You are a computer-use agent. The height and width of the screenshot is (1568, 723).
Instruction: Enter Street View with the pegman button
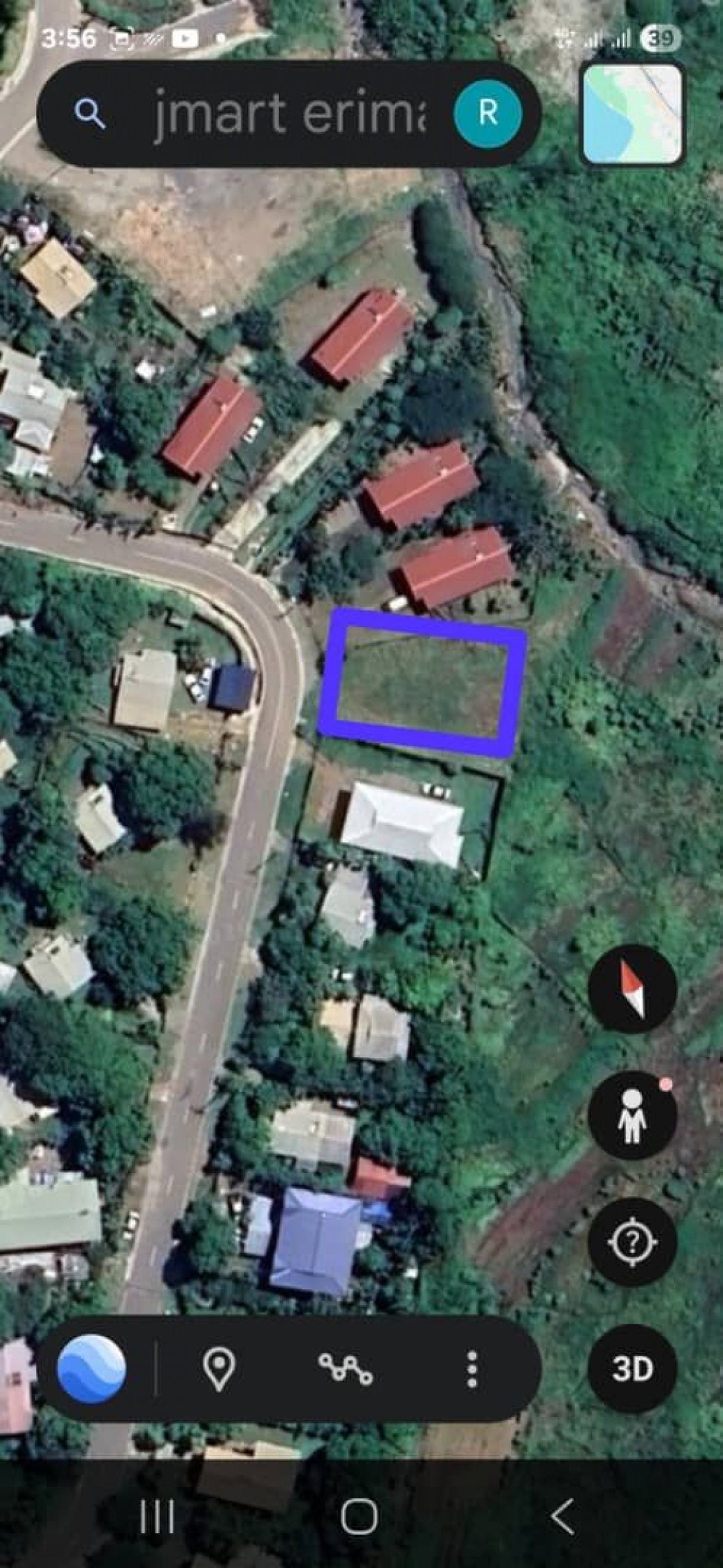click(632, 1115)
